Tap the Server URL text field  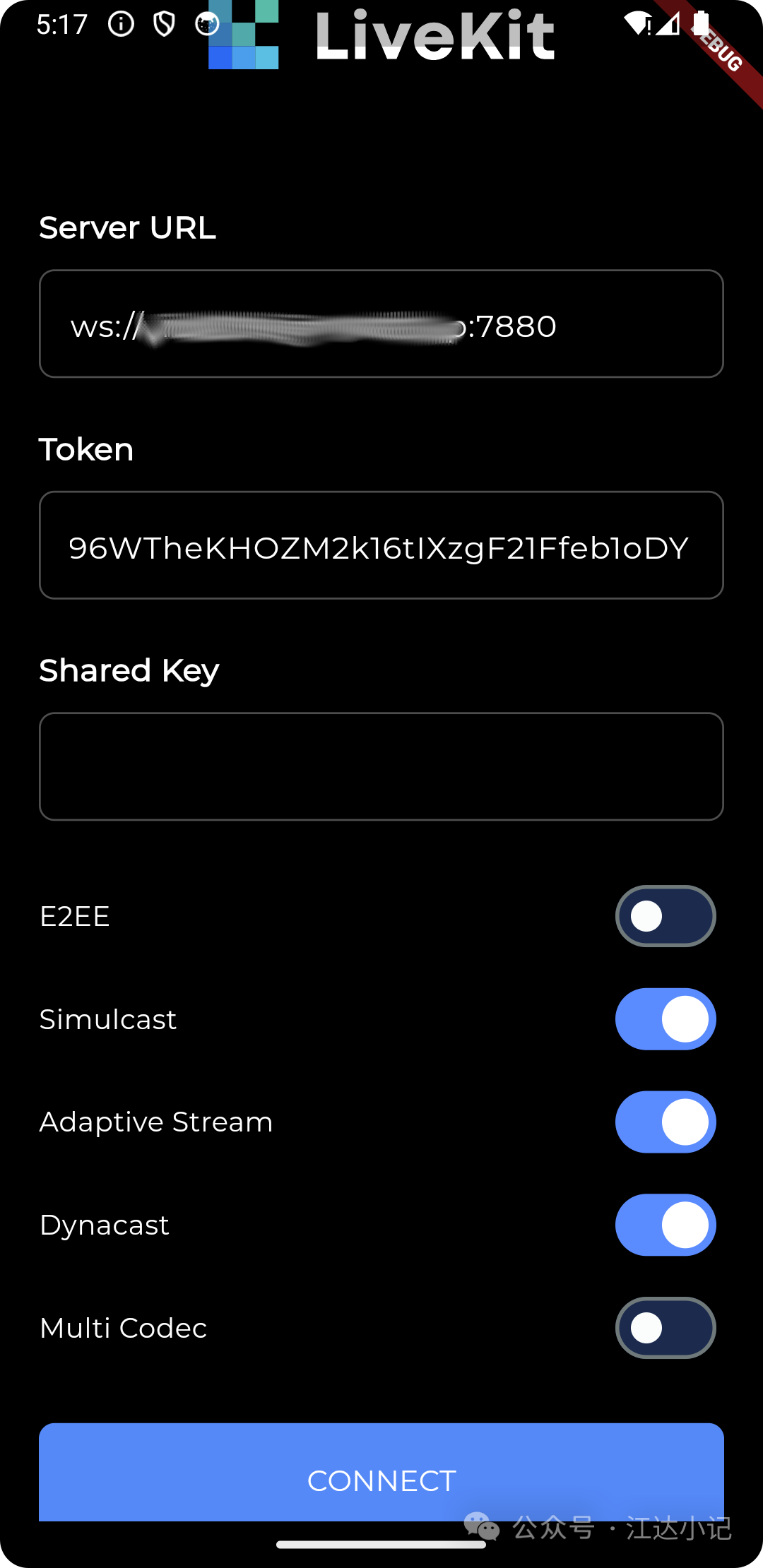coord(381,323)
